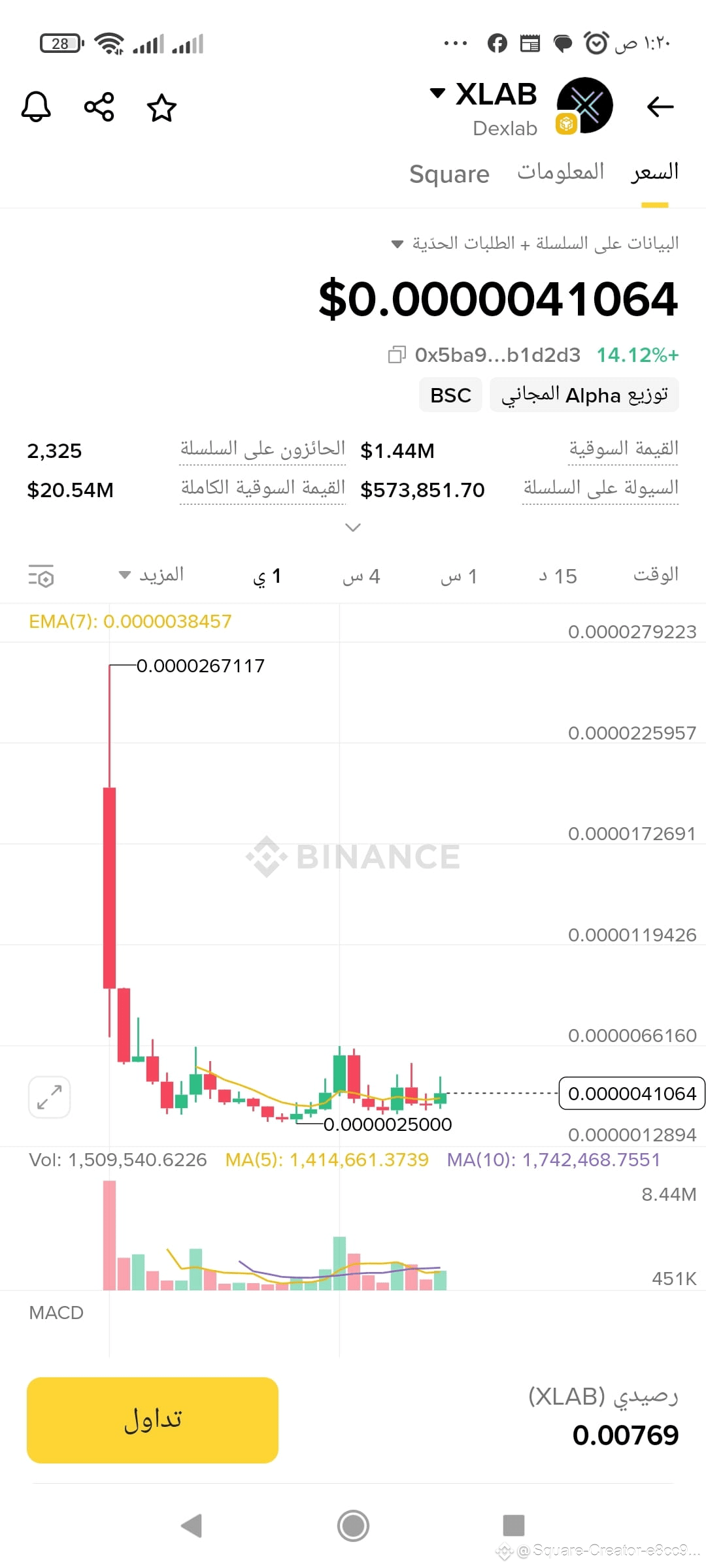Tap the share icon at top left
706x1568 pixels.
point(98,107)
